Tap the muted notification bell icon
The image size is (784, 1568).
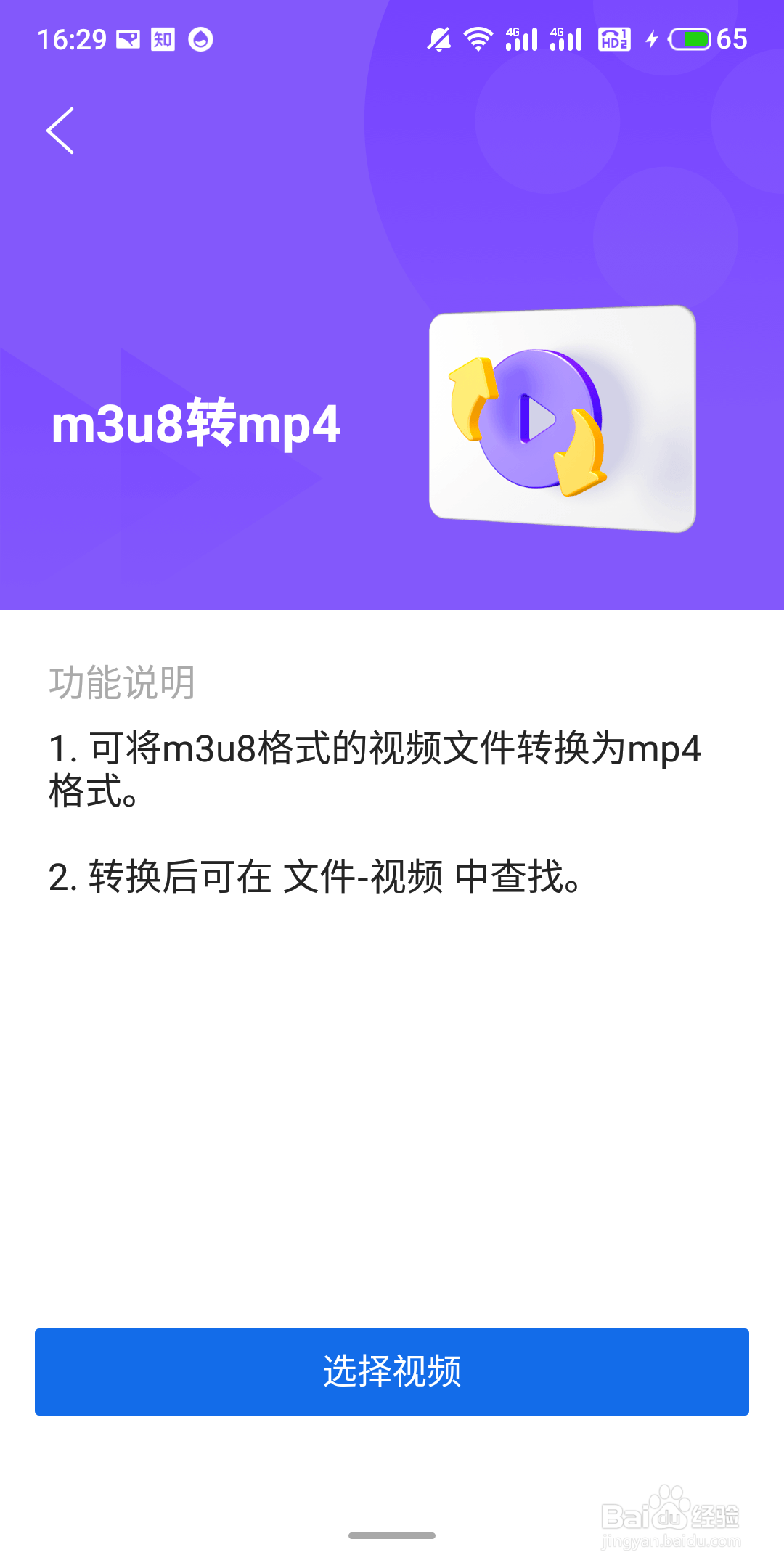pyautogui.click(x=438, y=38)
